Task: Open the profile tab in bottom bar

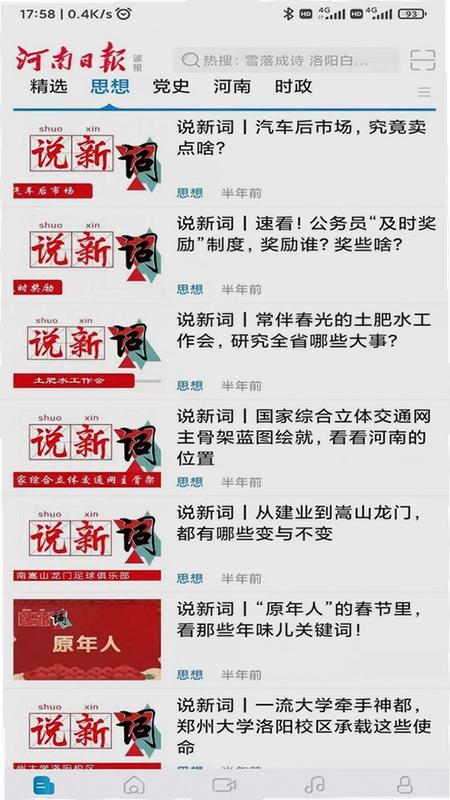Action: [405, 785]
